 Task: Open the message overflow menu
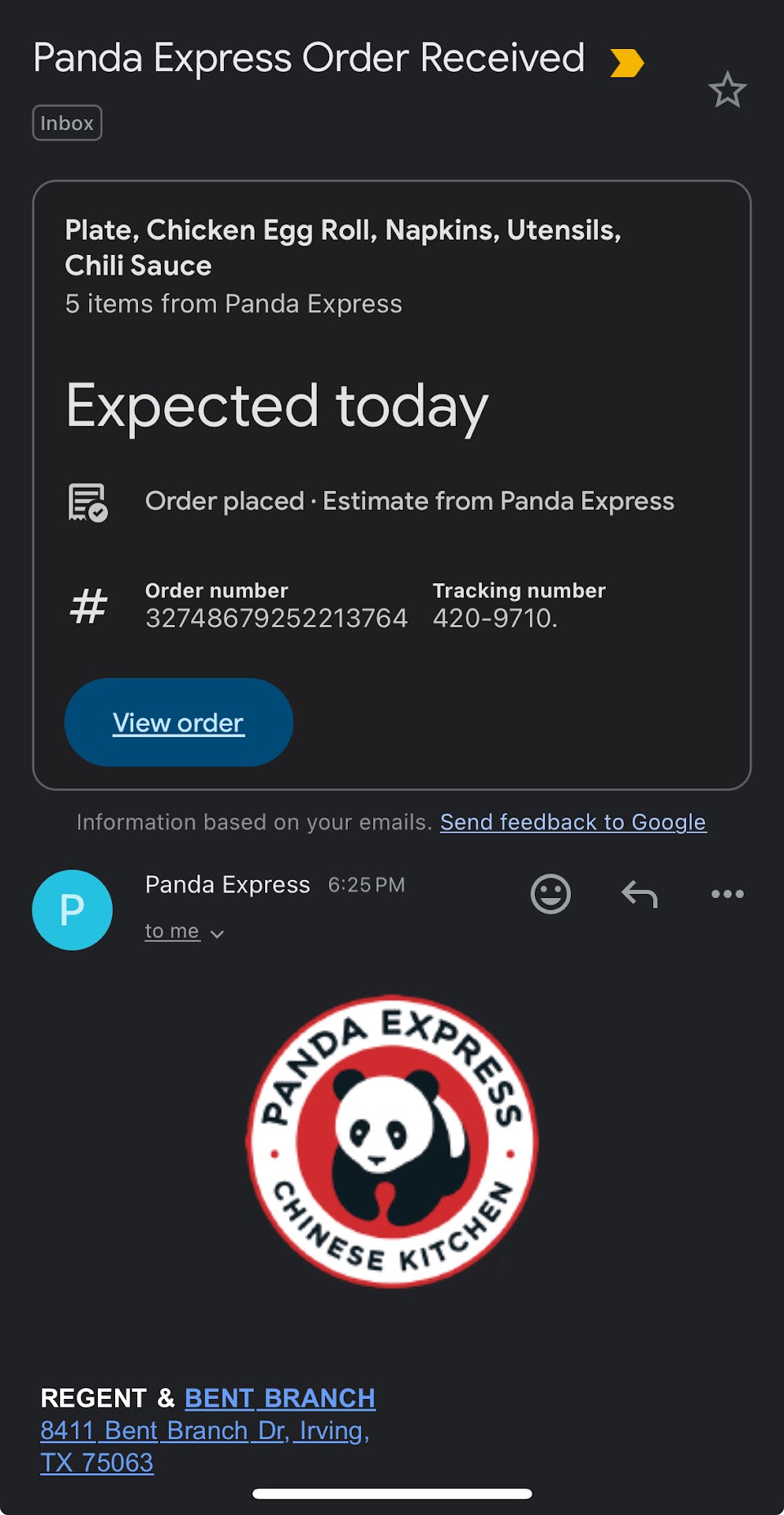point(726,894)
